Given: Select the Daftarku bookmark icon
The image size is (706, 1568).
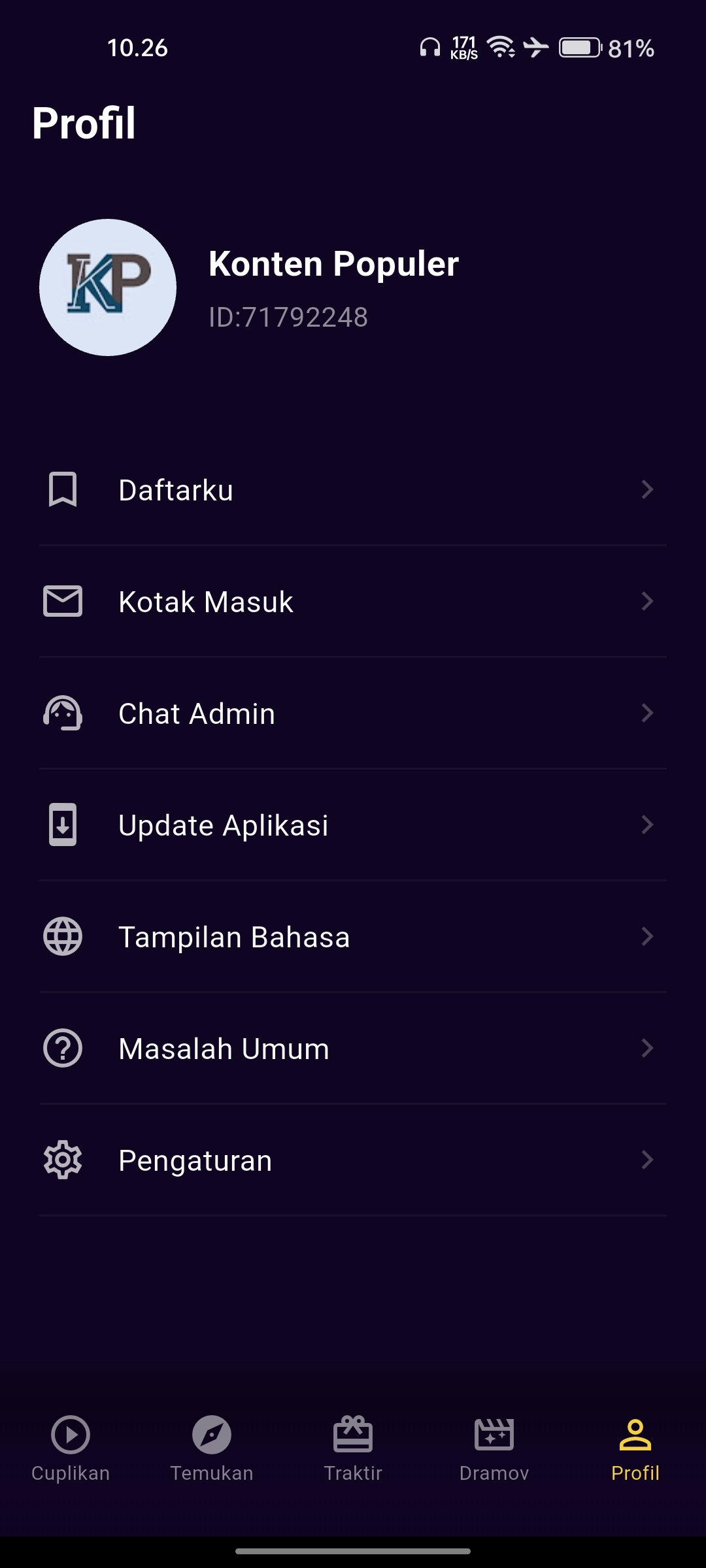Looking at the screenshot, I should click(x=63, y=489).
